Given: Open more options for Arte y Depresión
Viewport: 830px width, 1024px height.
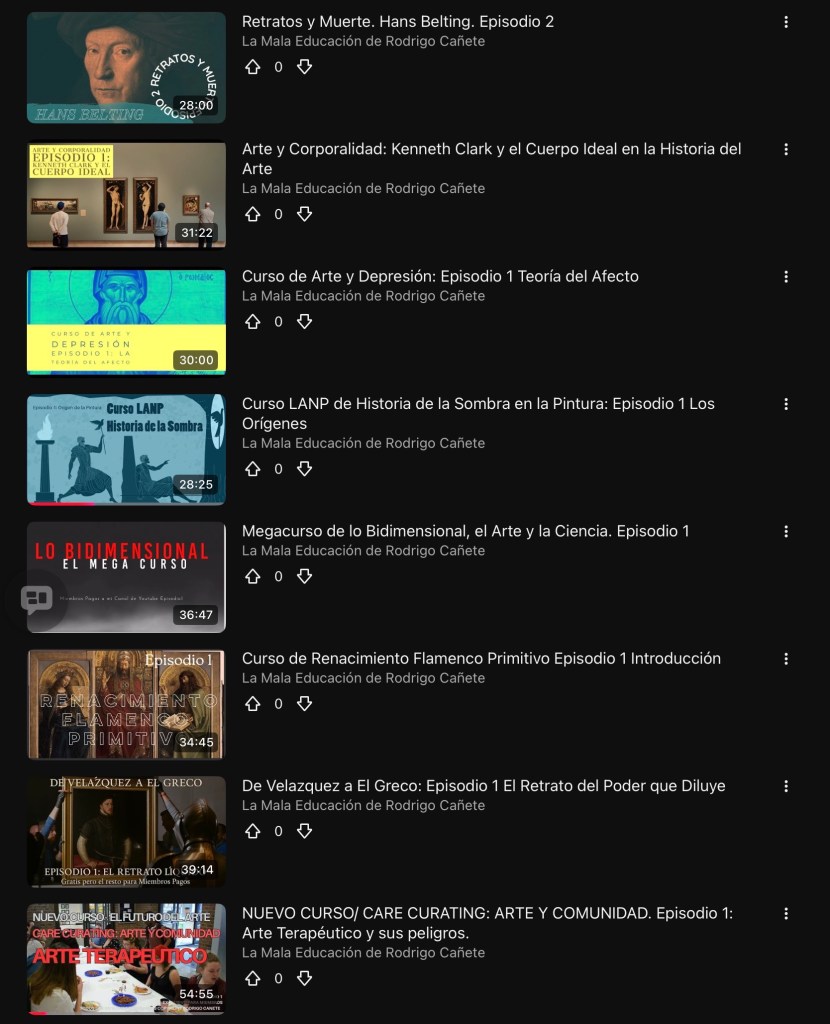Looking at the screenshot, I should pos(786,277).
